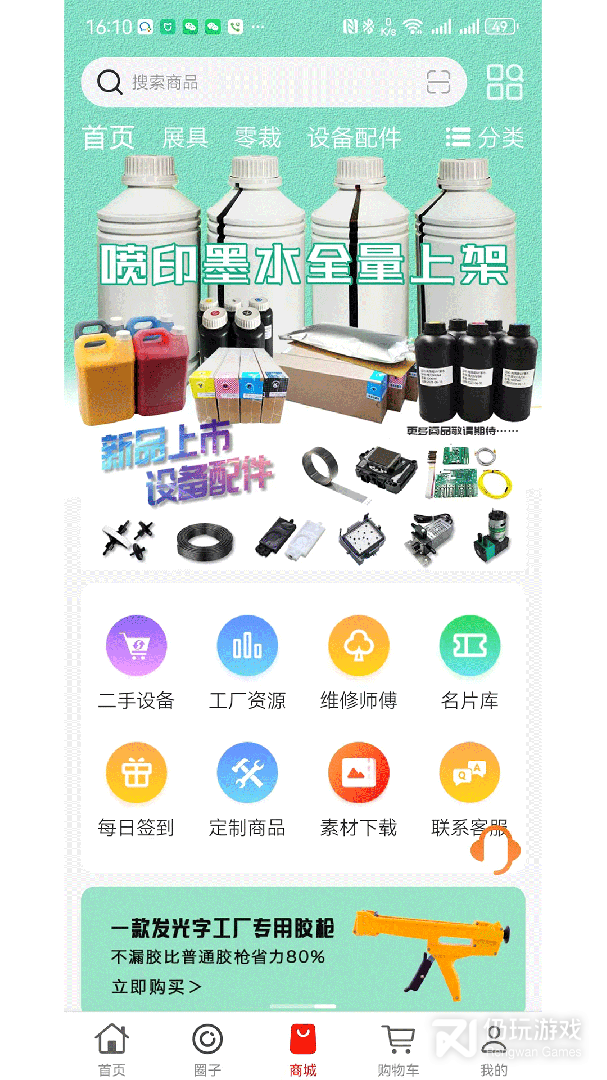
Task: Open the scan icon in the search bar
Action: click(438, 82)
